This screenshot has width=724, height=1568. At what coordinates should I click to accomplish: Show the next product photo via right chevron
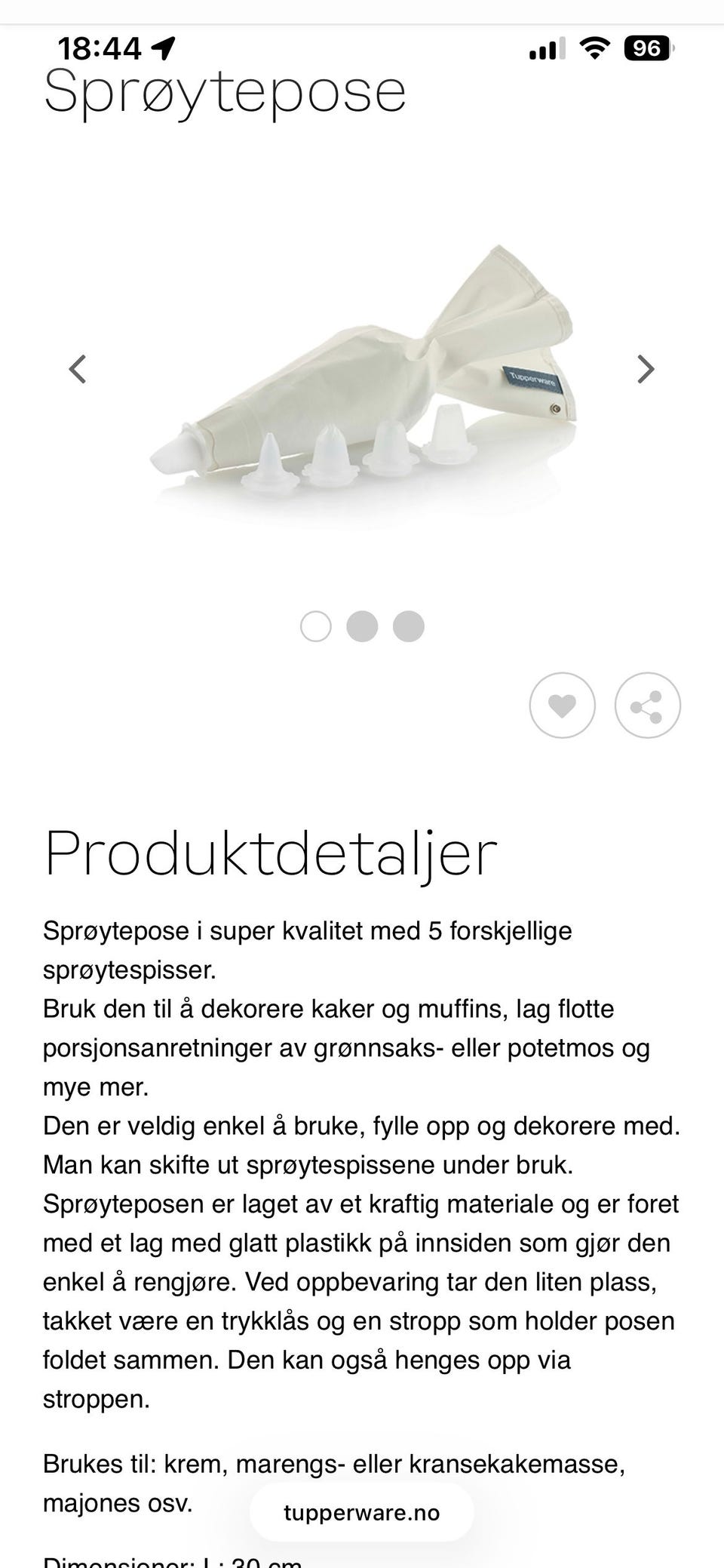646,369
